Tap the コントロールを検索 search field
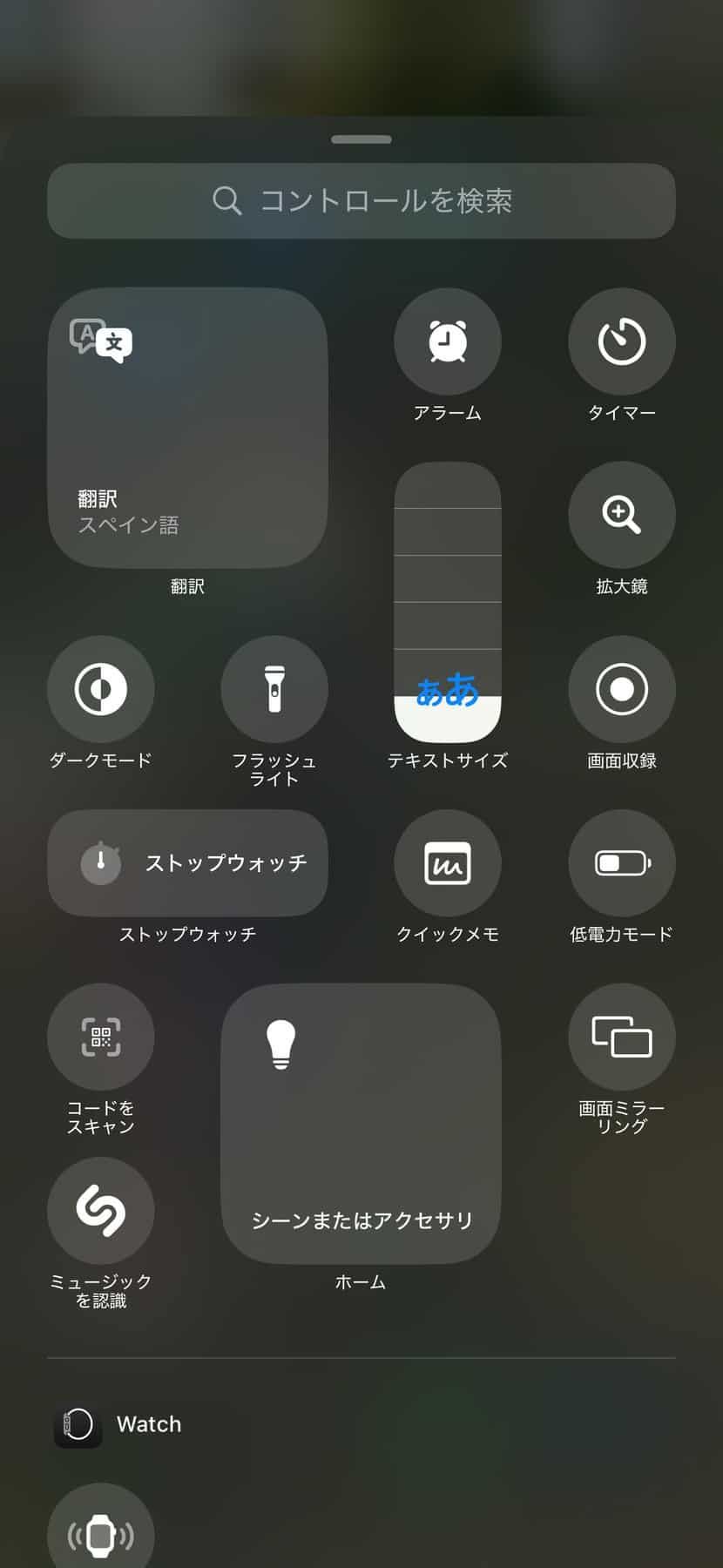 tap(361, 201)
